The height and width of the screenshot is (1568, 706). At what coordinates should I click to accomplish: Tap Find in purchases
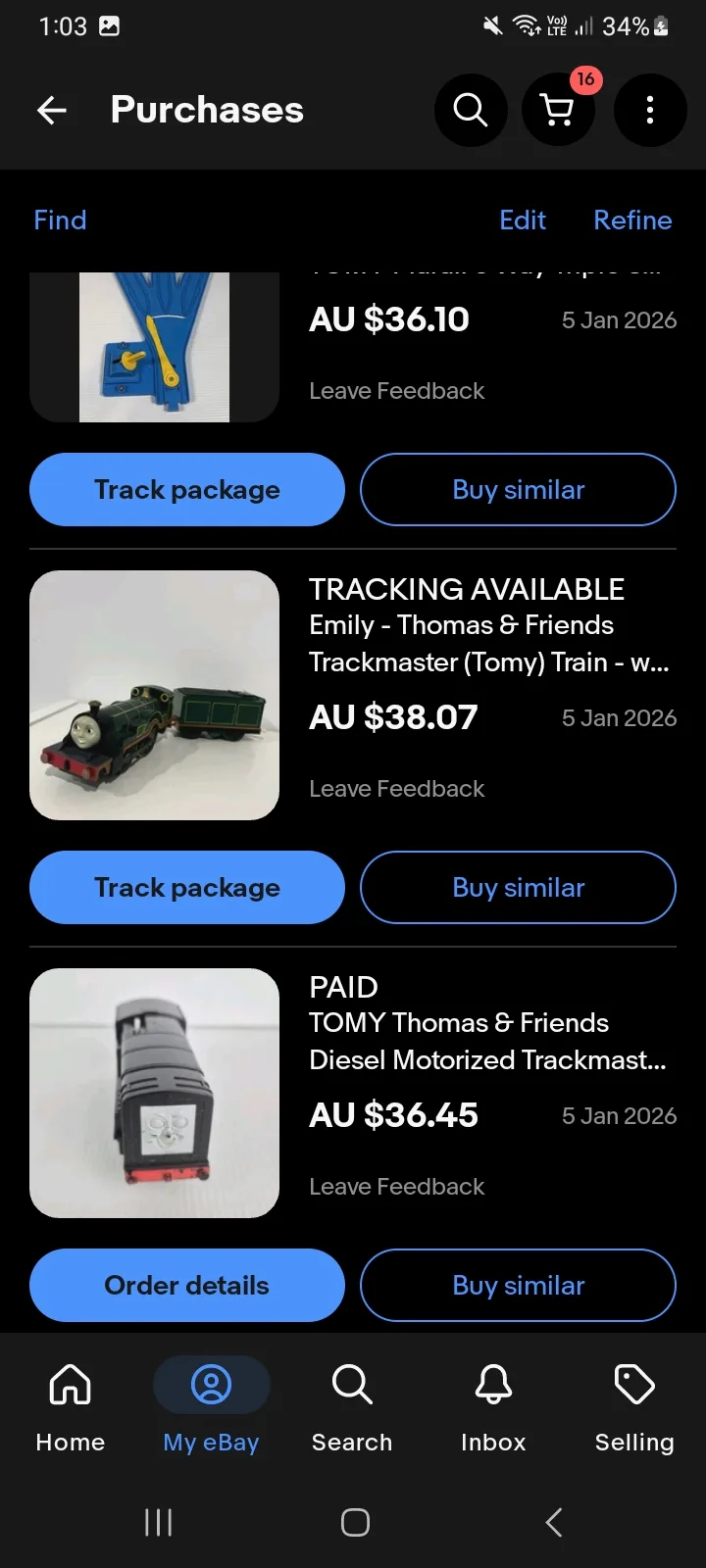tap(60, 220)
